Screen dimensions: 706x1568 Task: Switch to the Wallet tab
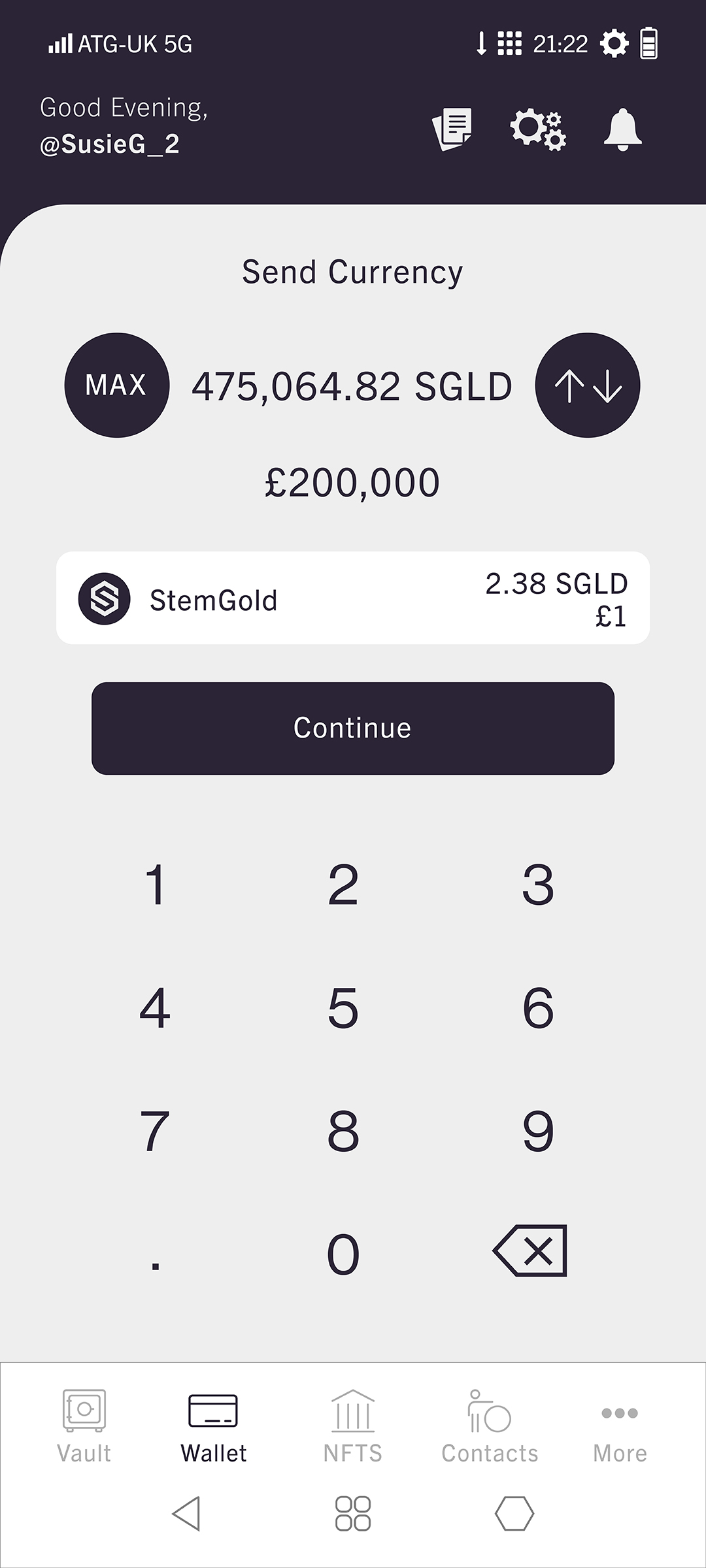(x=213, y=1426)
